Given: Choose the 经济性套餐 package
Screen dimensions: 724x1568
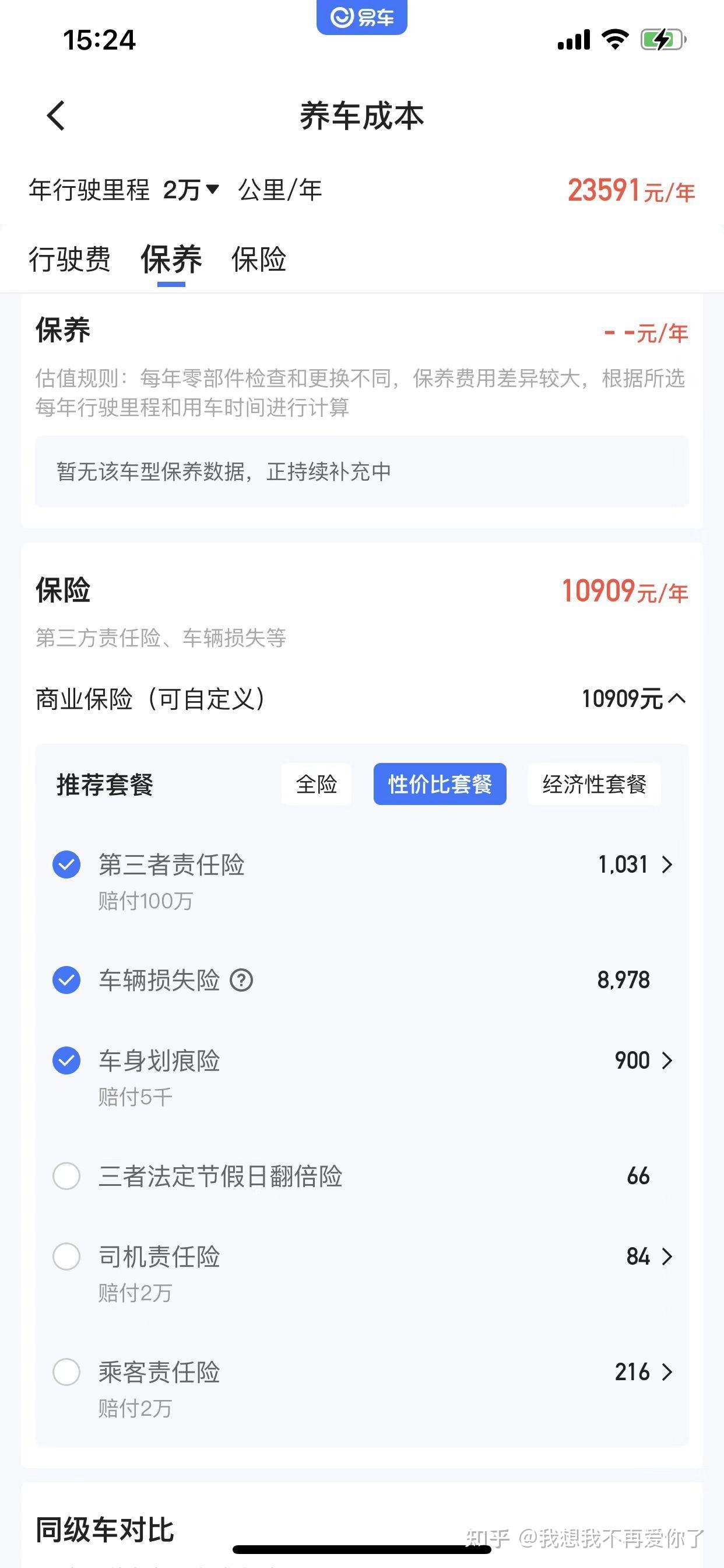Looking at the screenshot, I should [x=595, y=784].
